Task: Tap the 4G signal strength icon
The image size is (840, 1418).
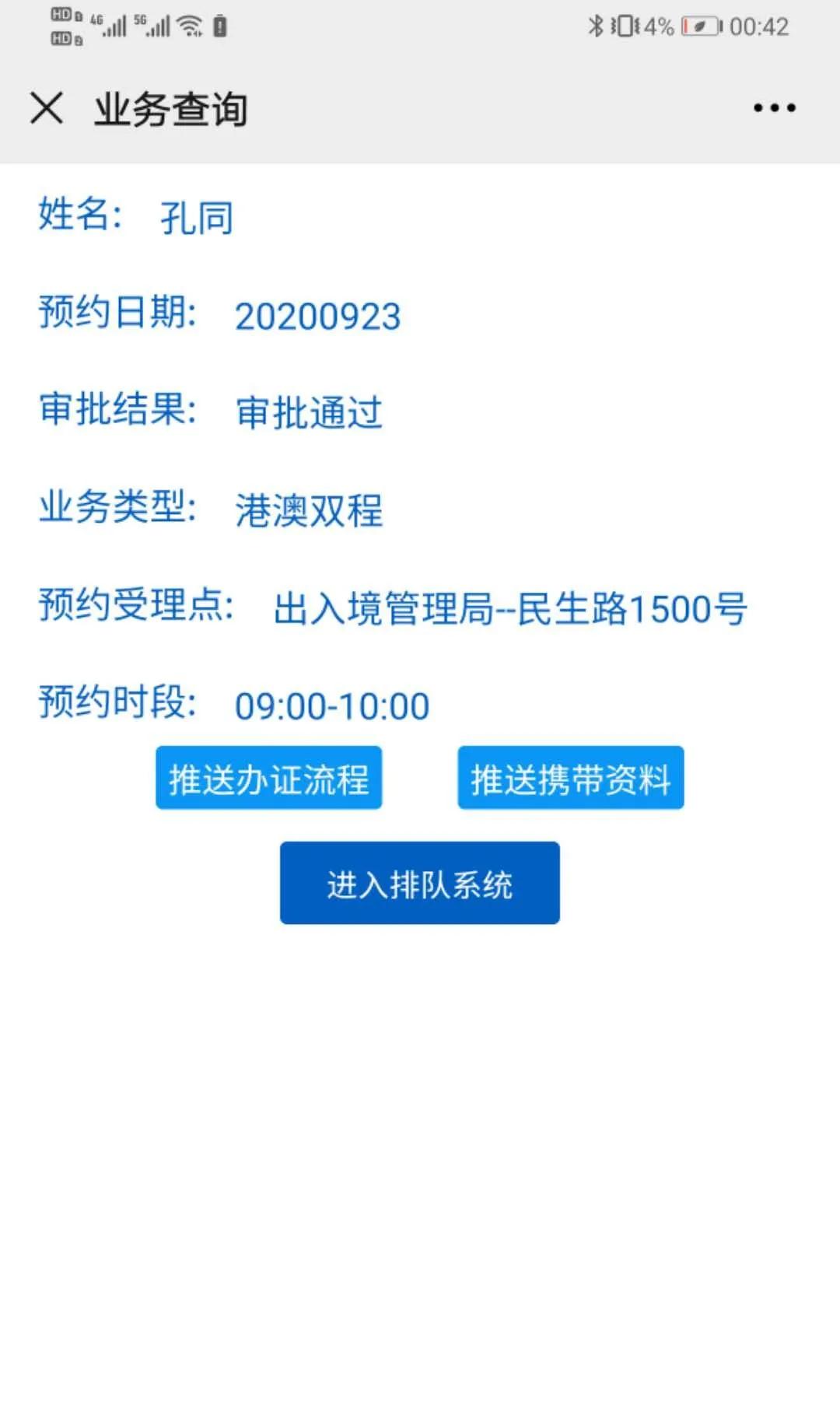Action: [x=115, y=27]
